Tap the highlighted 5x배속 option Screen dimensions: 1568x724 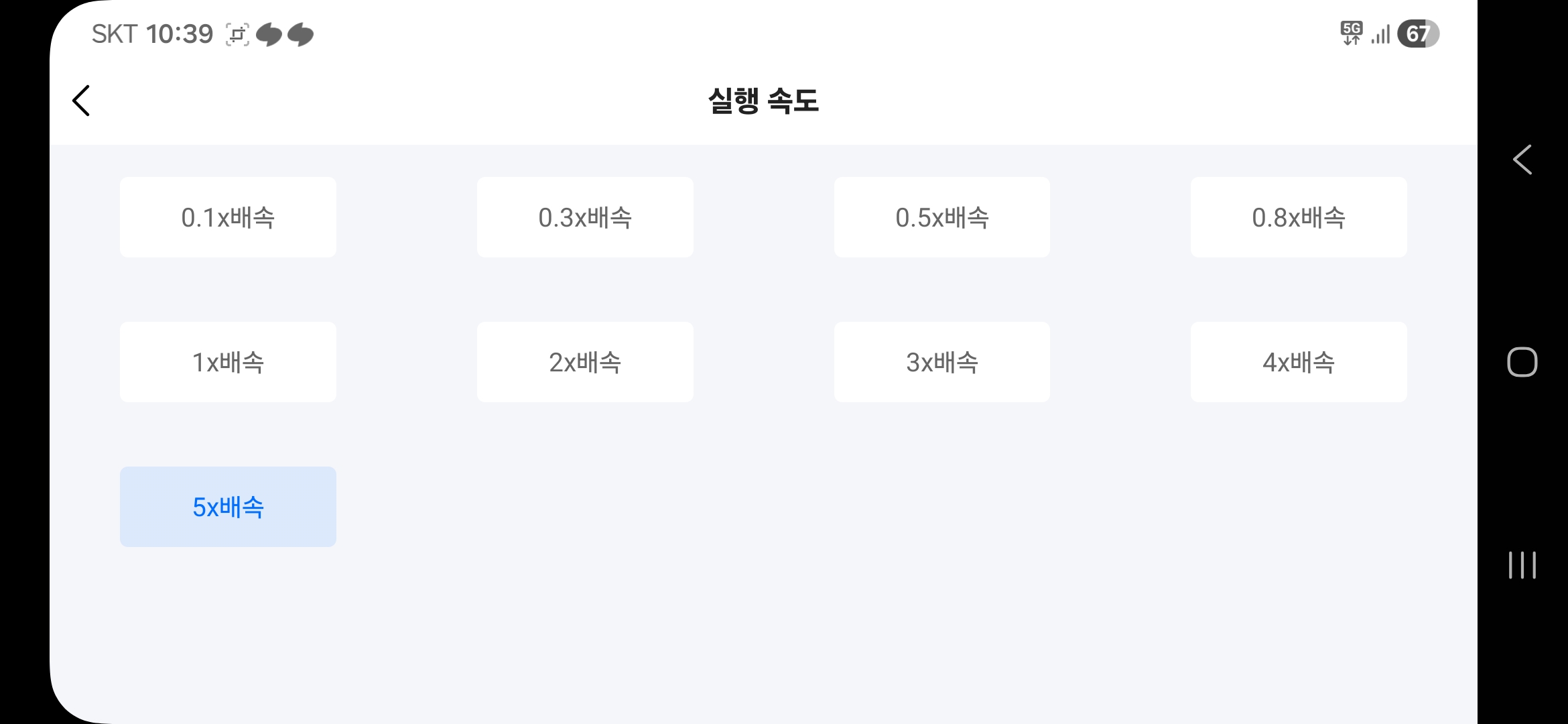(x=228, y=507)
